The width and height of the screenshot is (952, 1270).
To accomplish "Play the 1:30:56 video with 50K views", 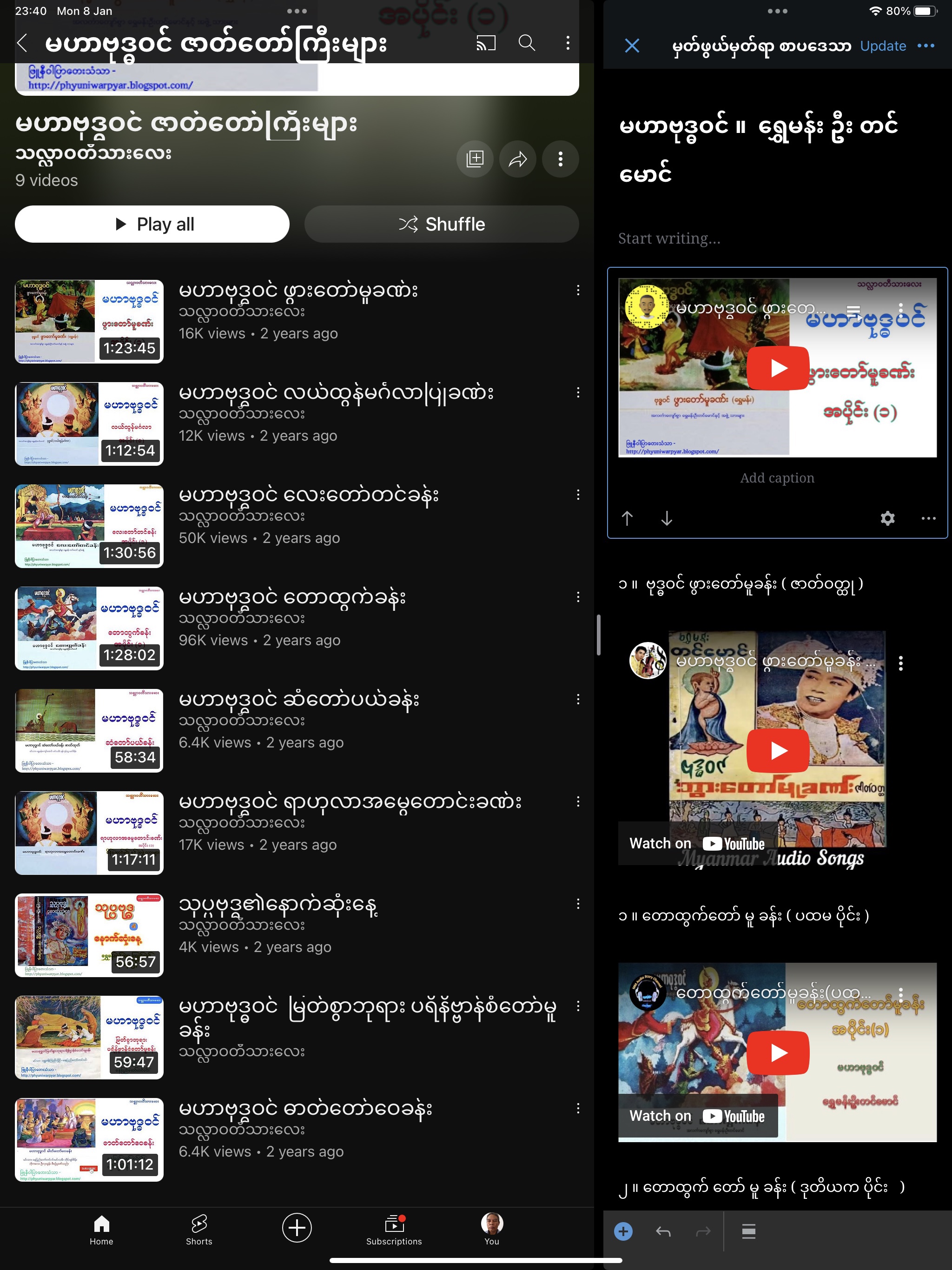I will [89, 526].
